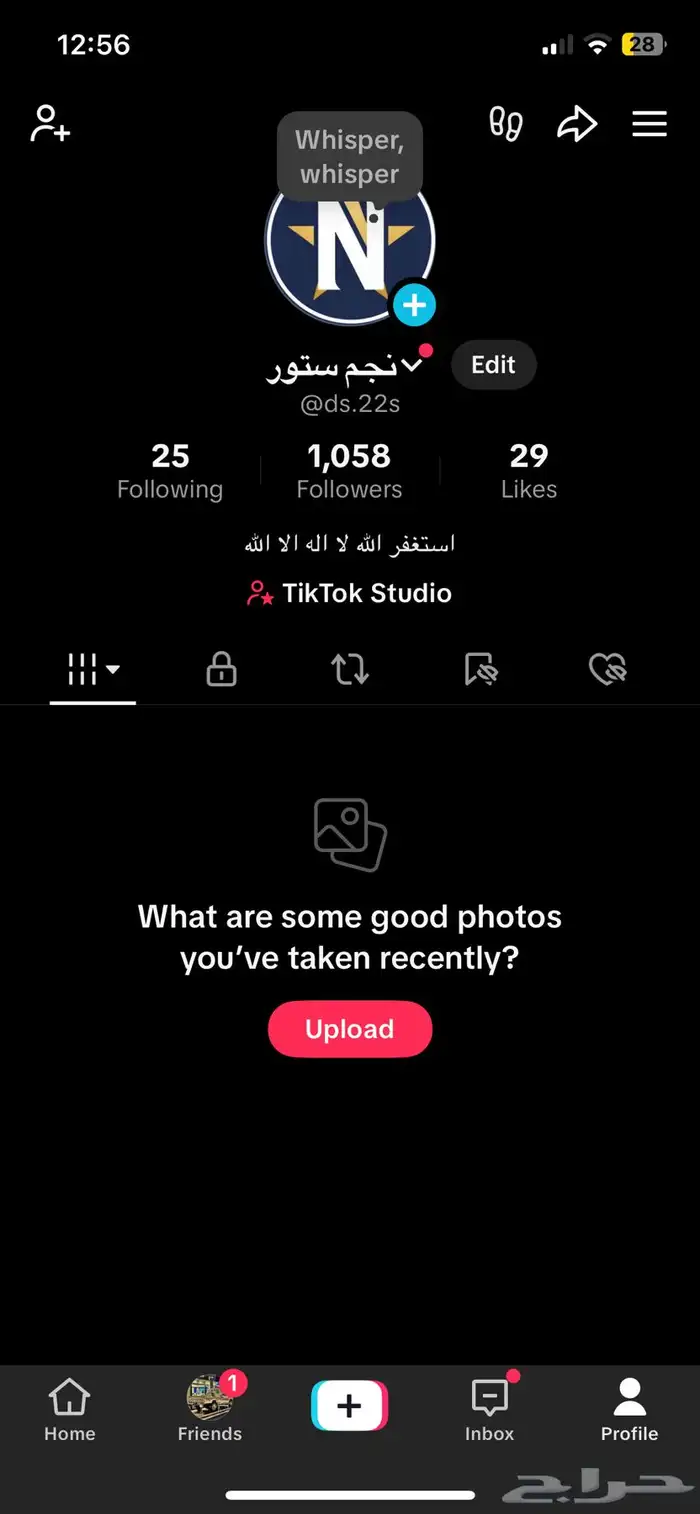Image resolution: width=700 pixels, height=1514 pixels.
Task: View the Followers list
Action: pyautogui.click(x=349, y=471)
